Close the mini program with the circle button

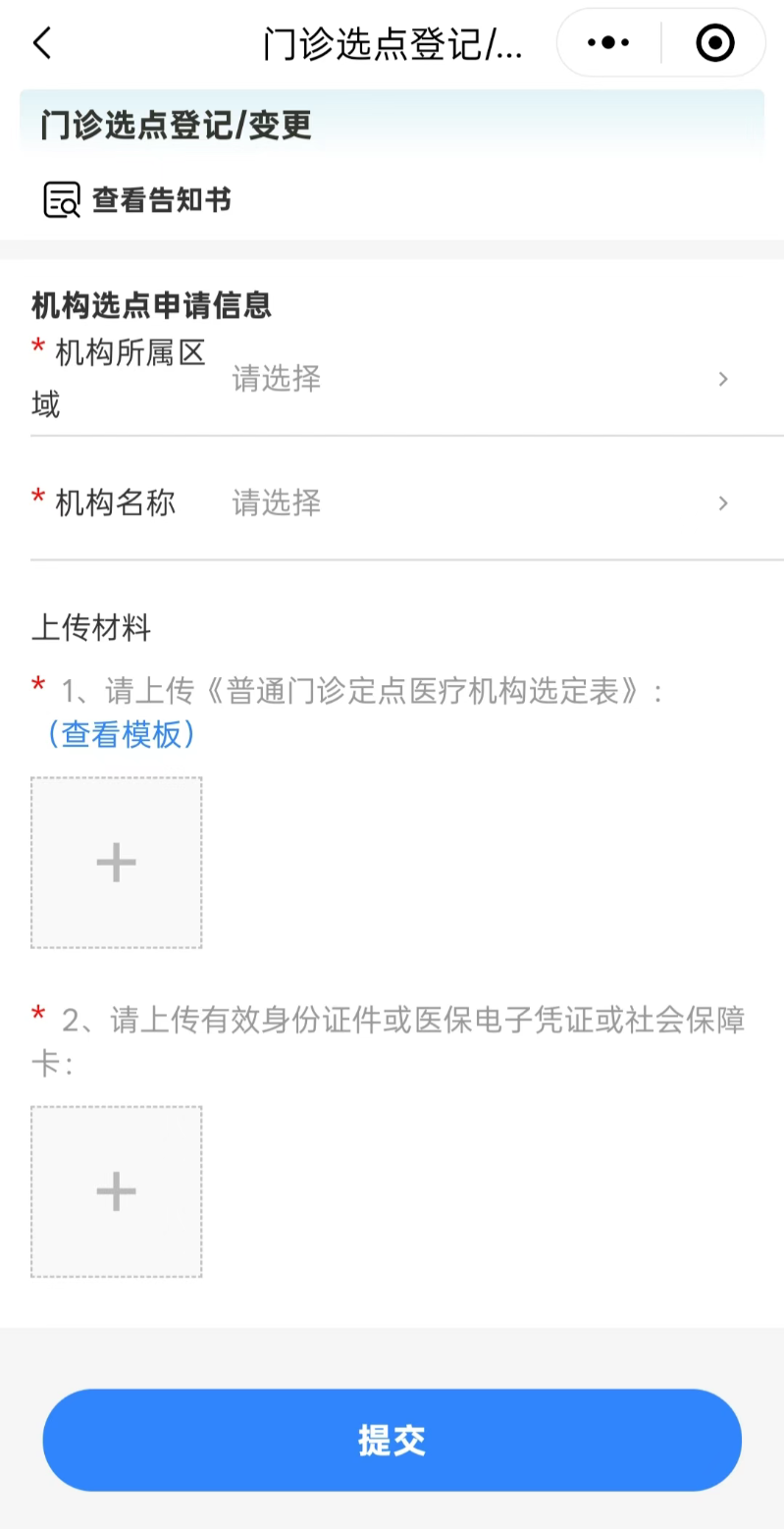pos(714,43)
